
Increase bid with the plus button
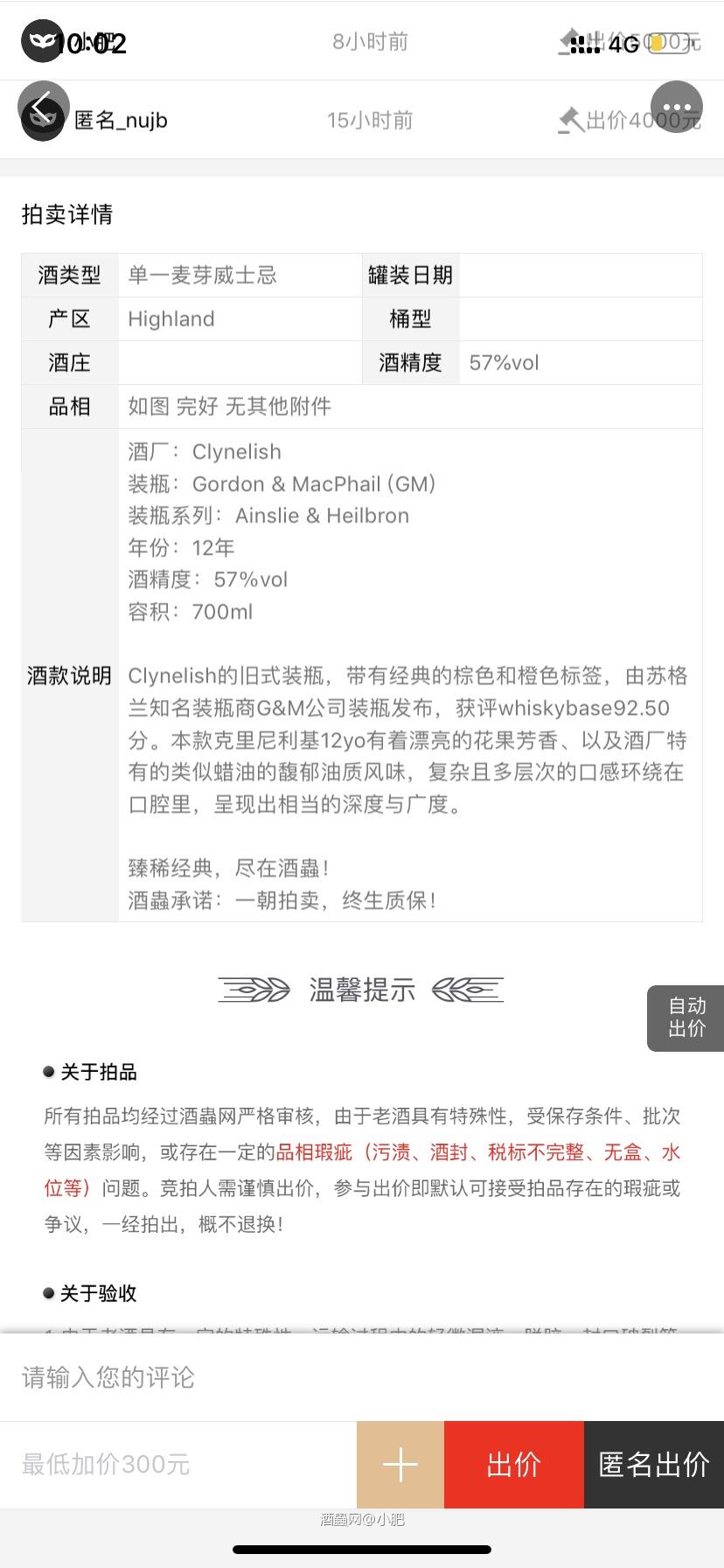coord(400,1465)
